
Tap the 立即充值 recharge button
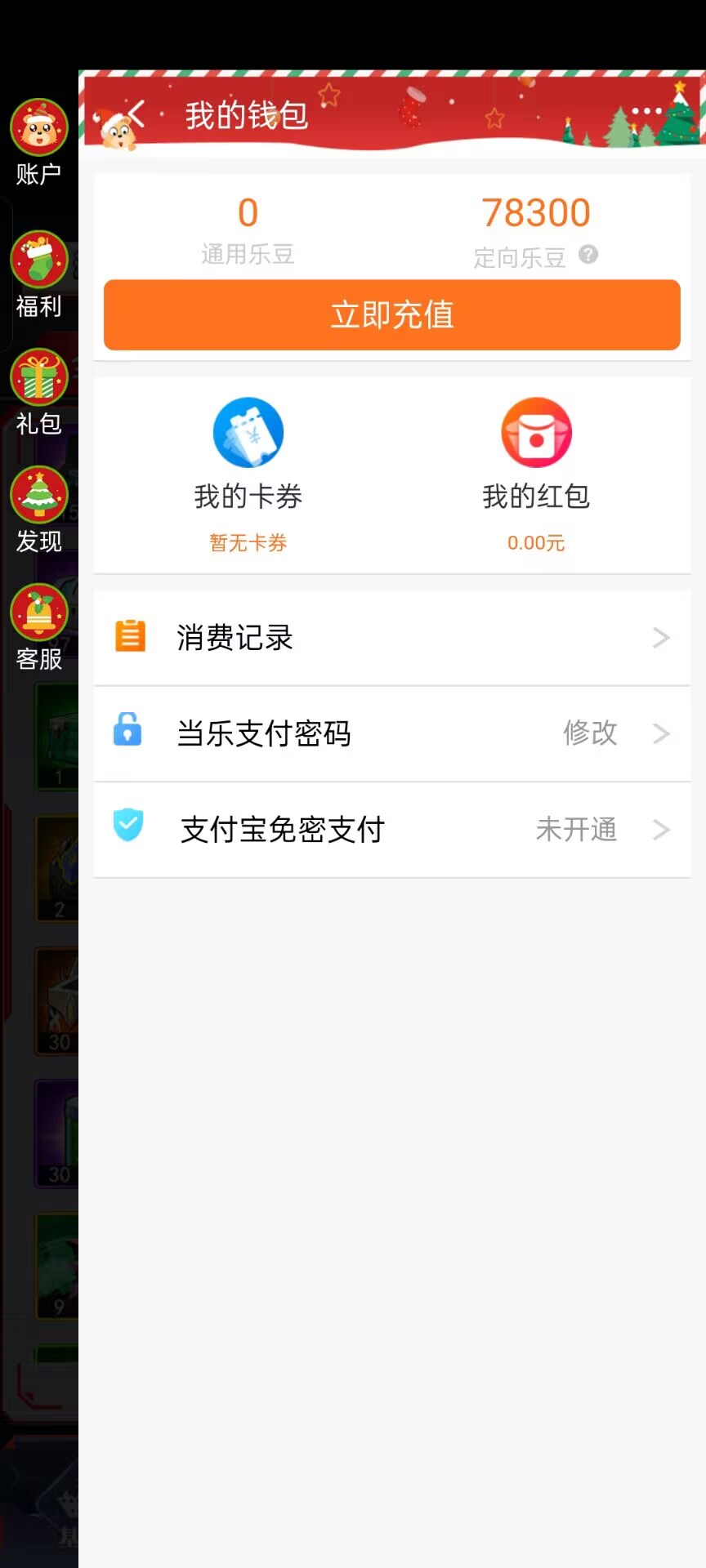click(x=392, y=314)
